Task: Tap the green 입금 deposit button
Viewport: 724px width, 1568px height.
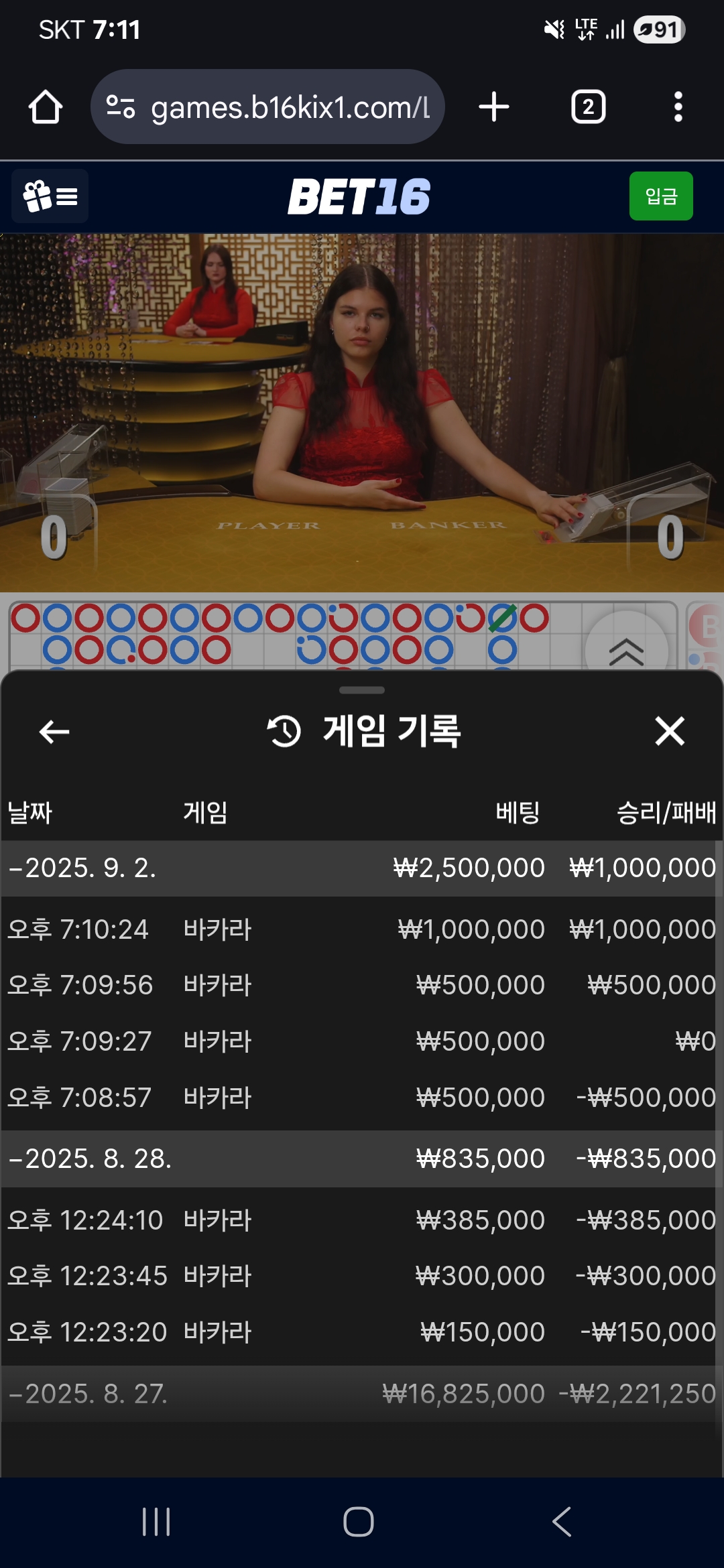Action: pos(661,196)
